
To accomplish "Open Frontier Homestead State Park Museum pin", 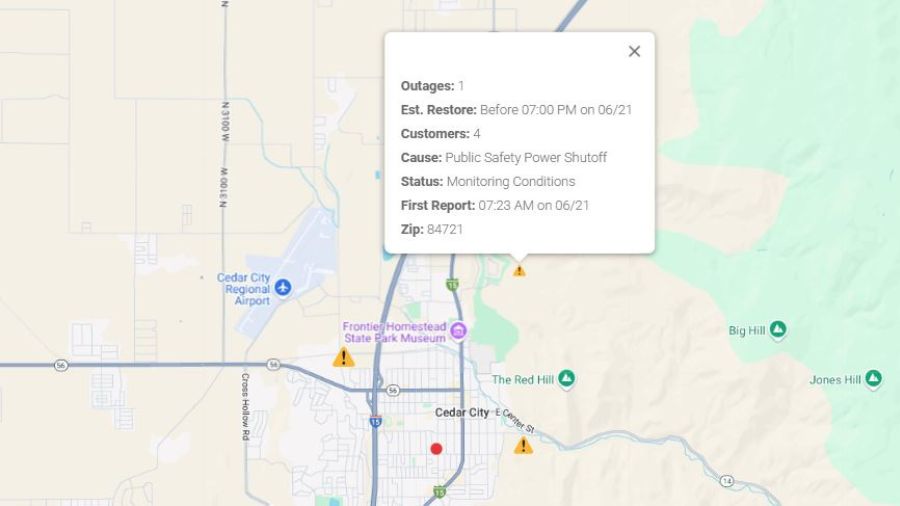I will [458, 331].
